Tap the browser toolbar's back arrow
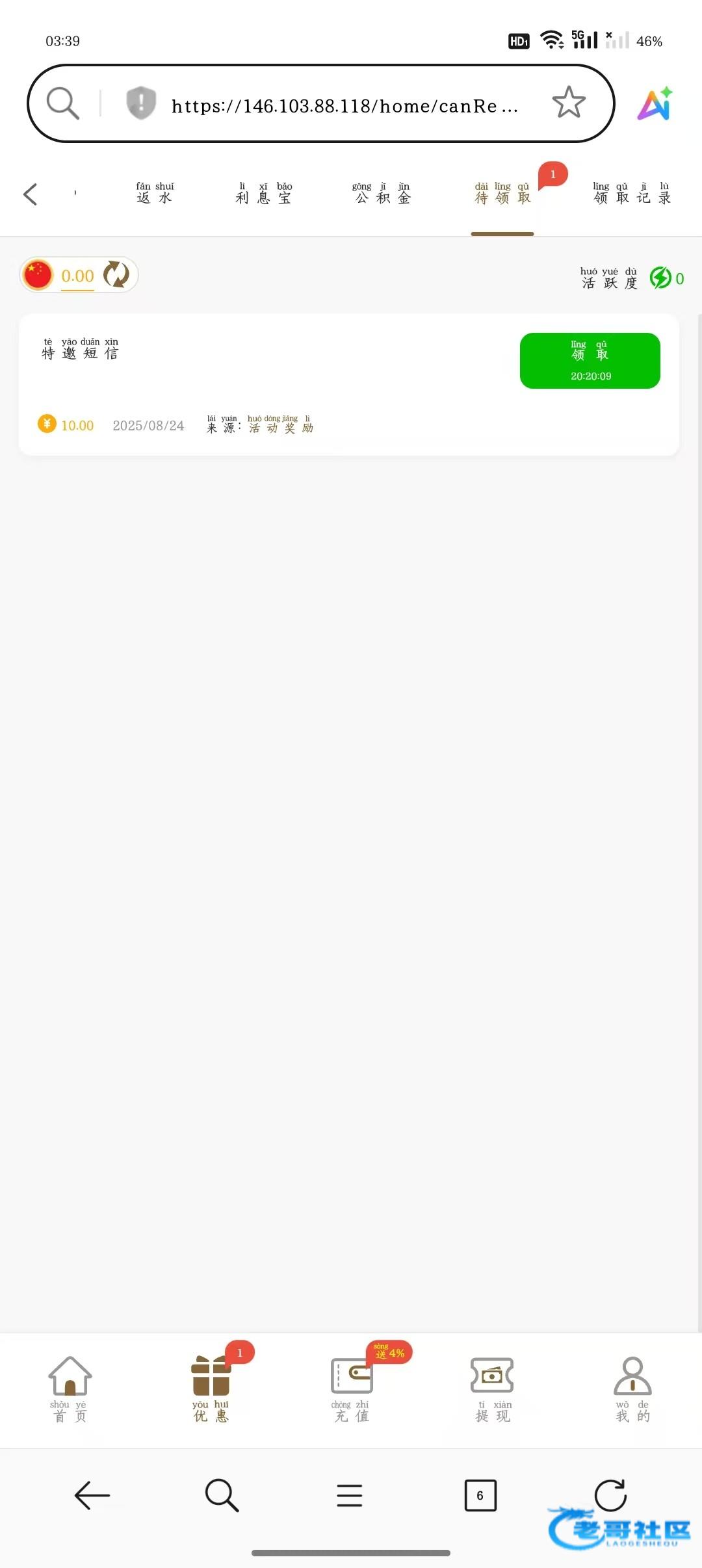This screenshot has width=702, height=1568. pyautogui.click(x=92, y=1495)
